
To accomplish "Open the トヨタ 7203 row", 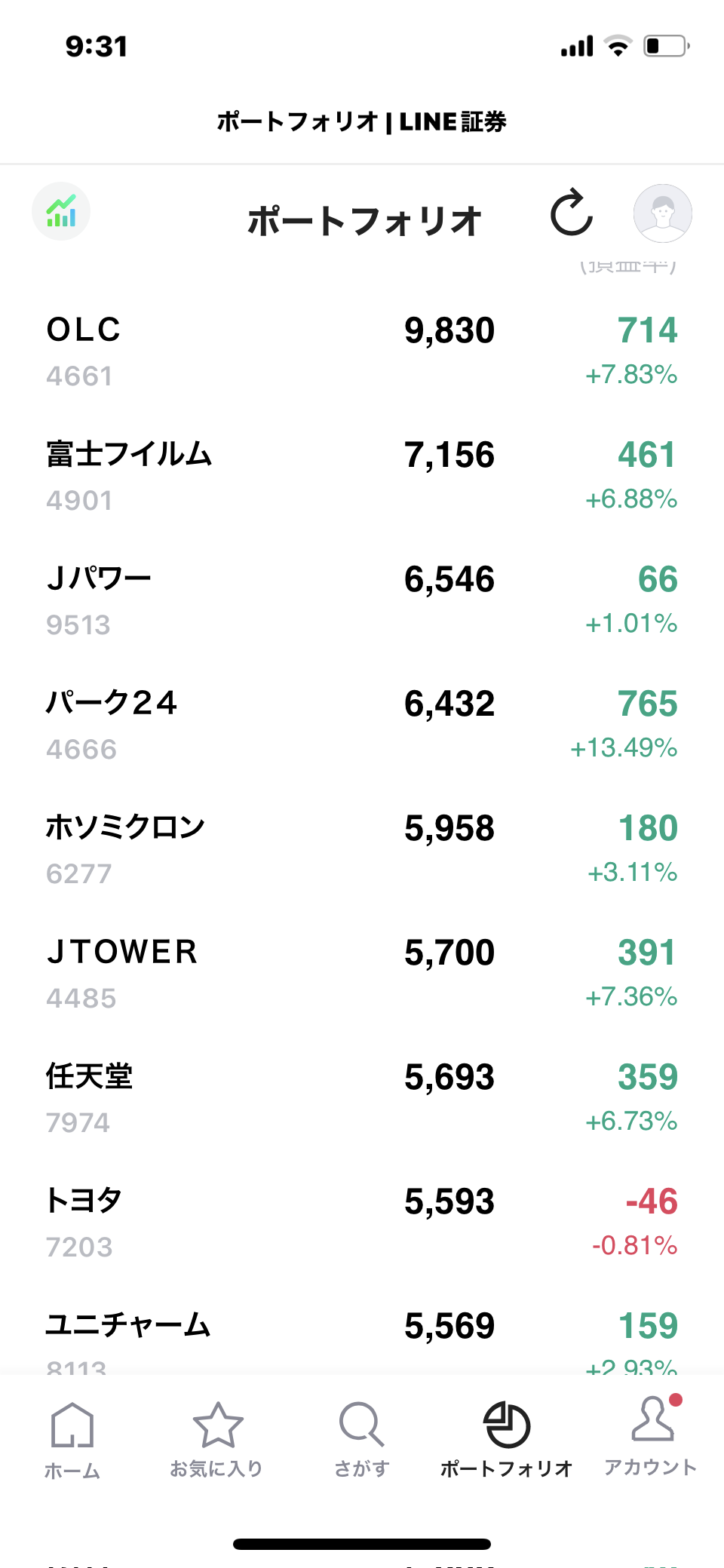I will point(362,1223).
